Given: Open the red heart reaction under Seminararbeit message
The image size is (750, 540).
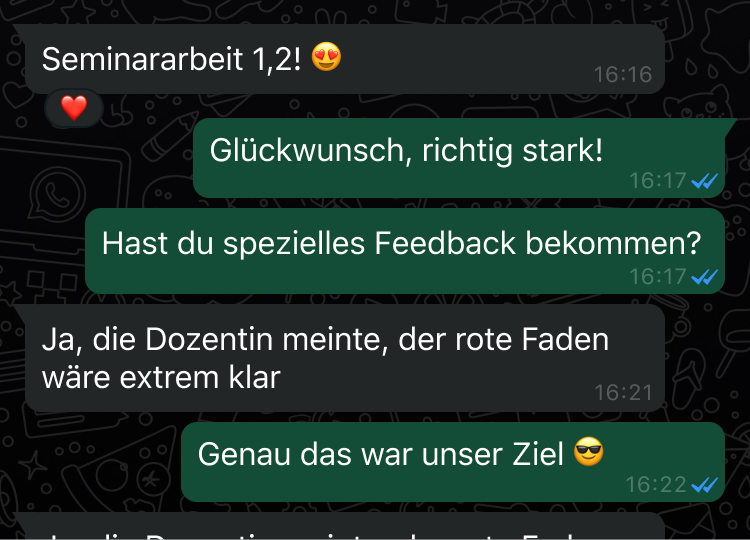Looking at the screenshot, I should 74,108.
